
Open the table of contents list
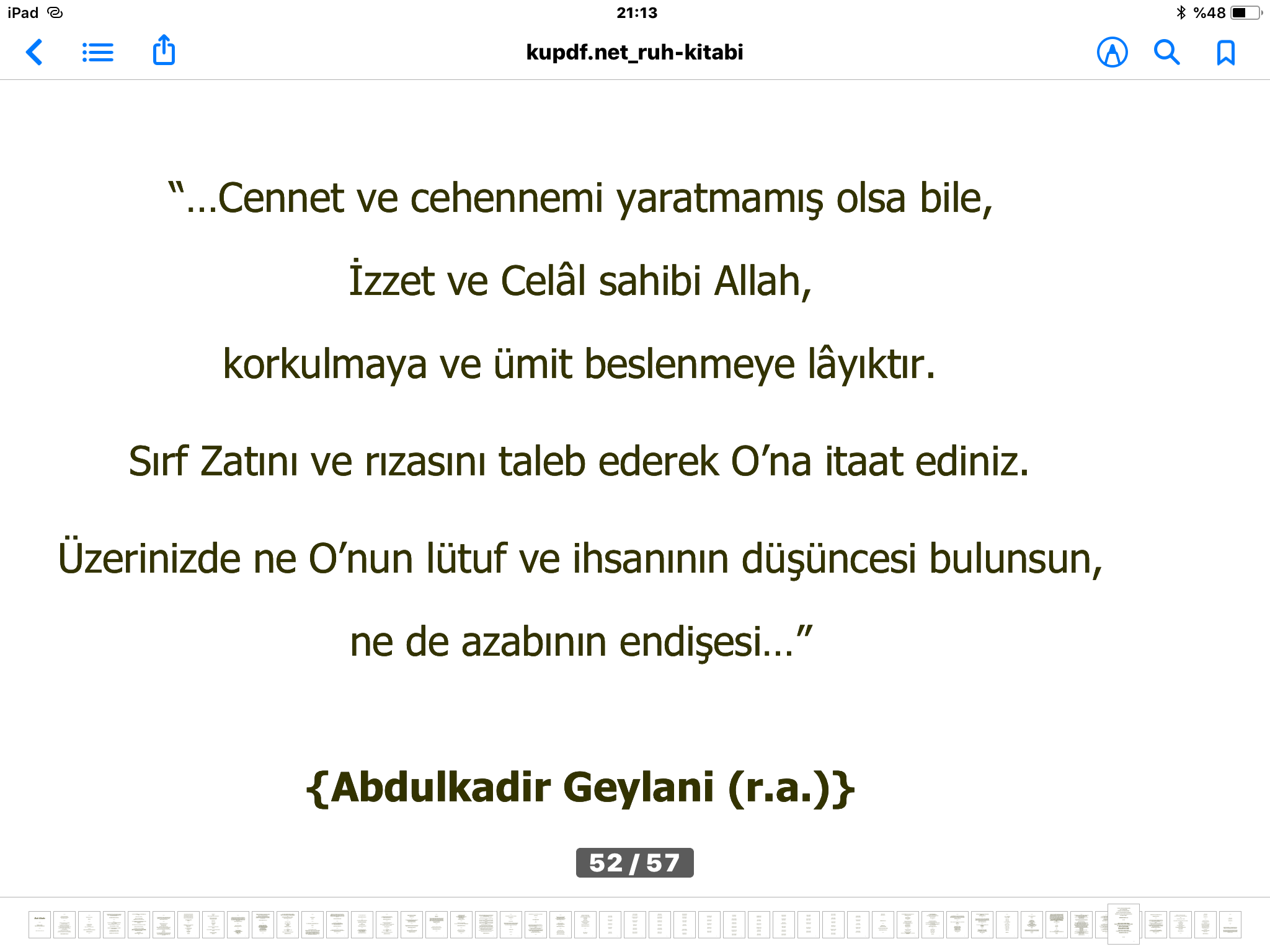coord(98,52)
